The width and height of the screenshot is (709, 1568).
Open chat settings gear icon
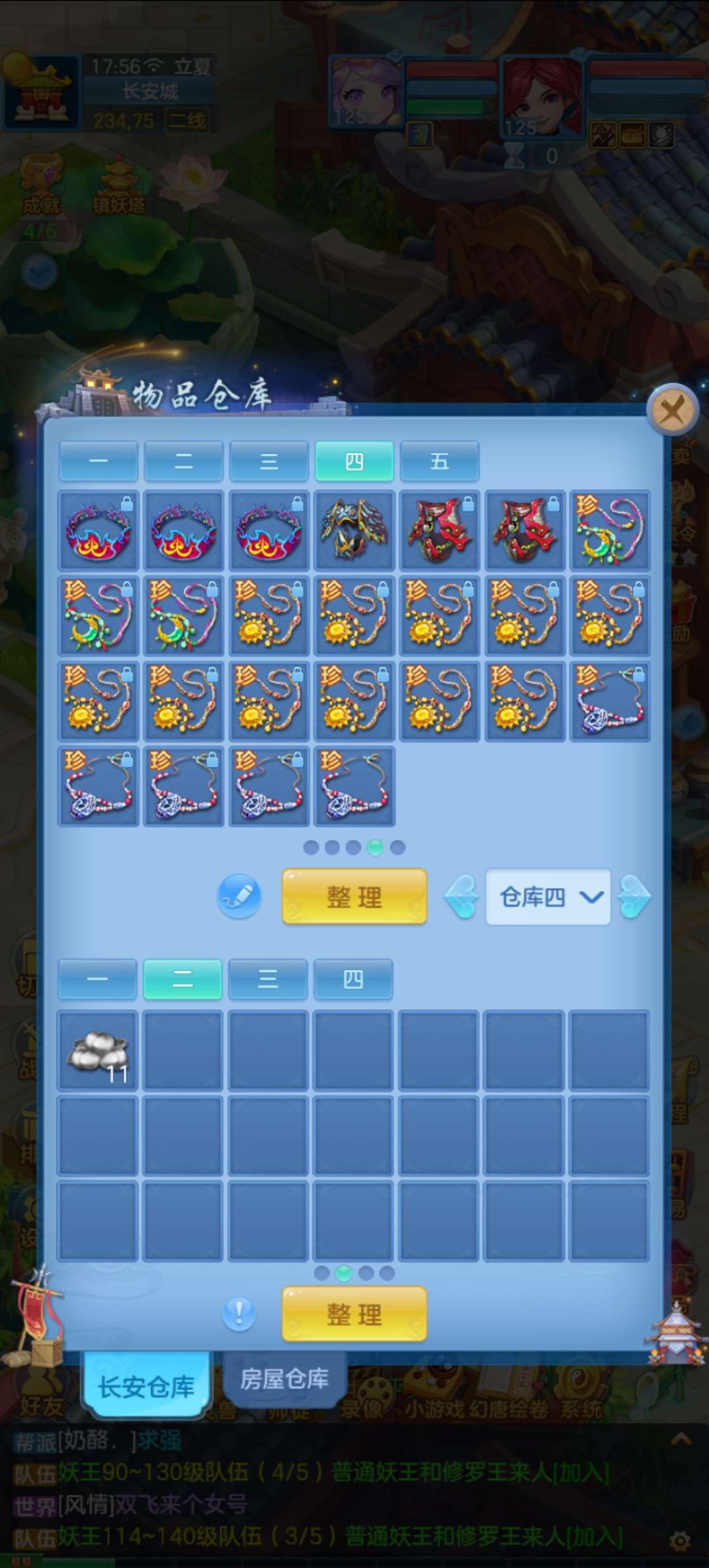pos(679,1540)
